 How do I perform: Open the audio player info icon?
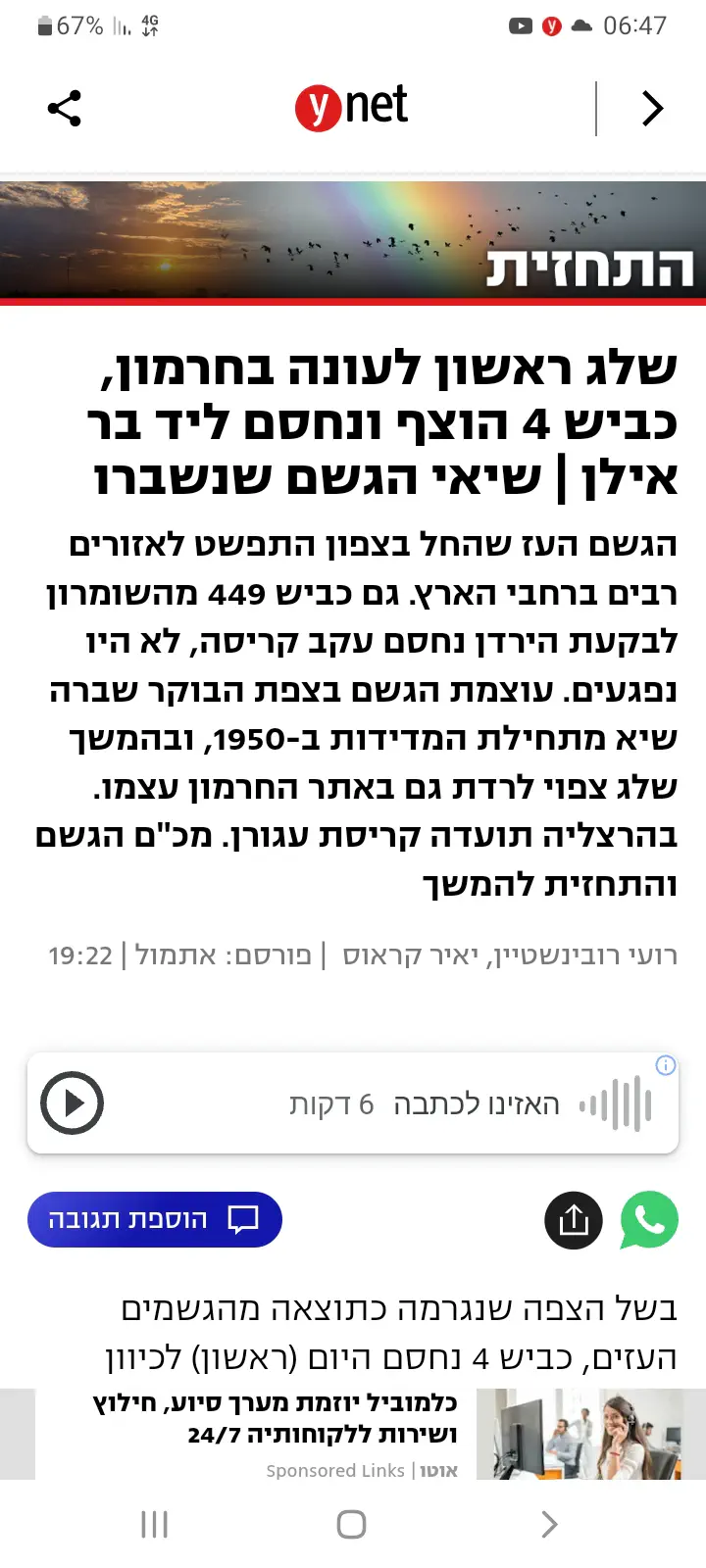coord(665,1065)
